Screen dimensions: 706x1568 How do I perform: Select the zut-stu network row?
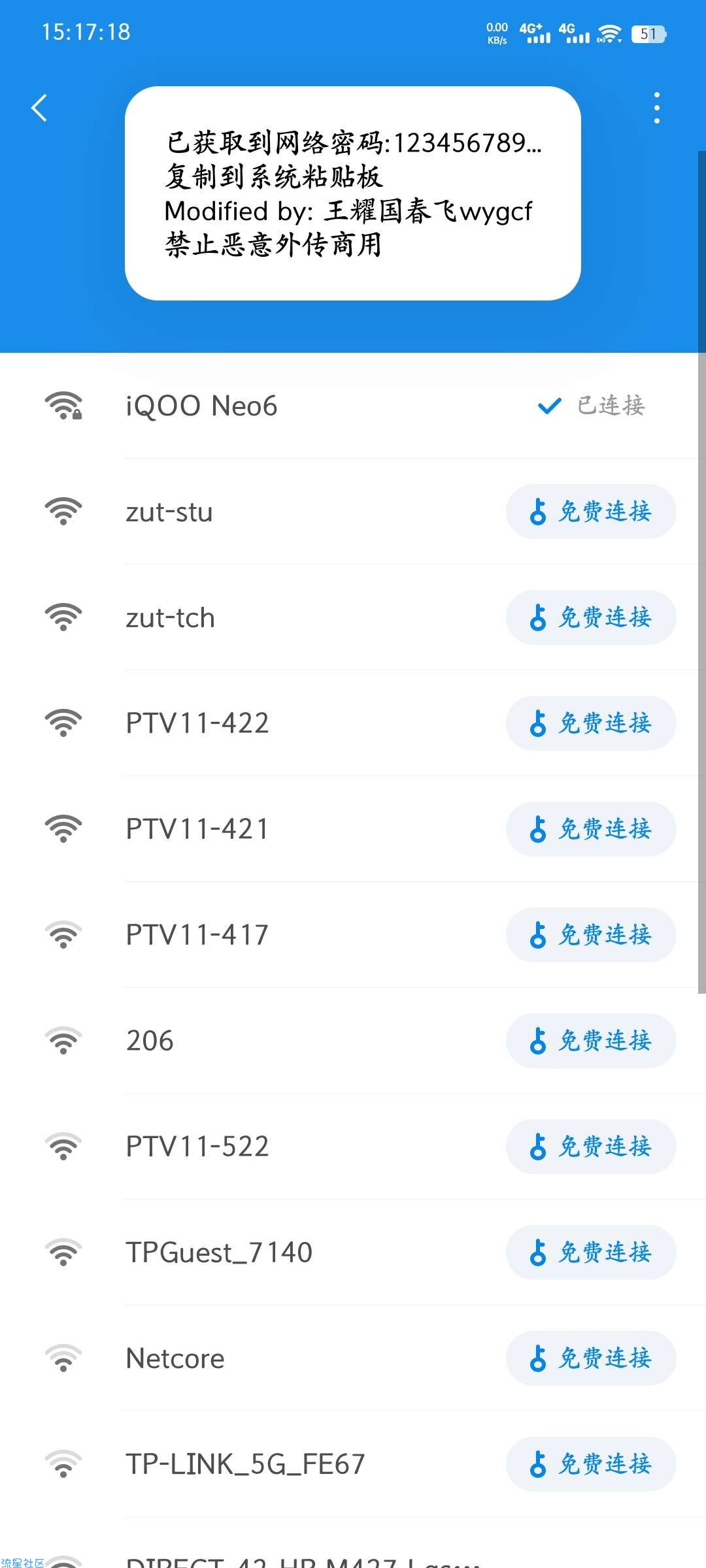[x=353, y=512]
